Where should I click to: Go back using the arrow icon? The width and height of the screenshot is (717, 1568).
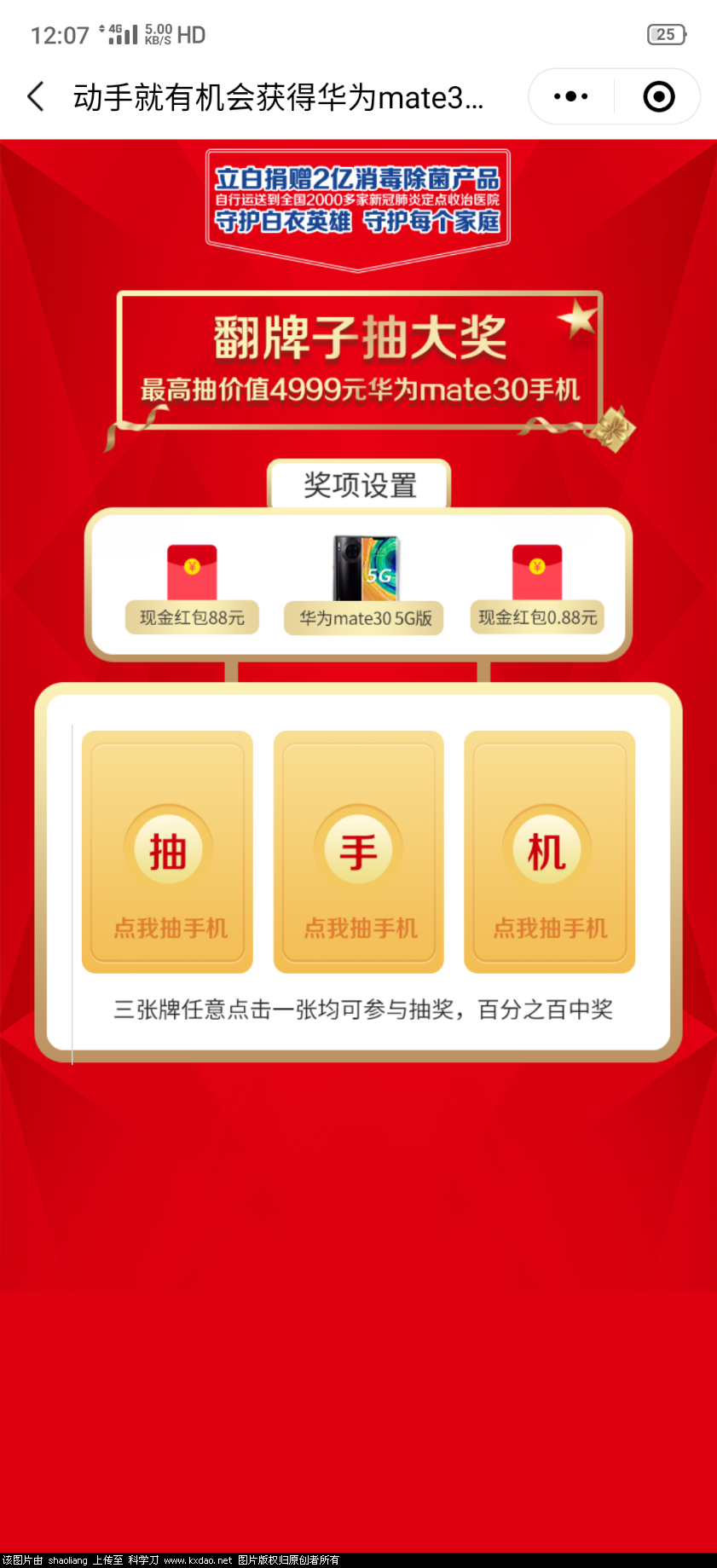click(37, 96)
